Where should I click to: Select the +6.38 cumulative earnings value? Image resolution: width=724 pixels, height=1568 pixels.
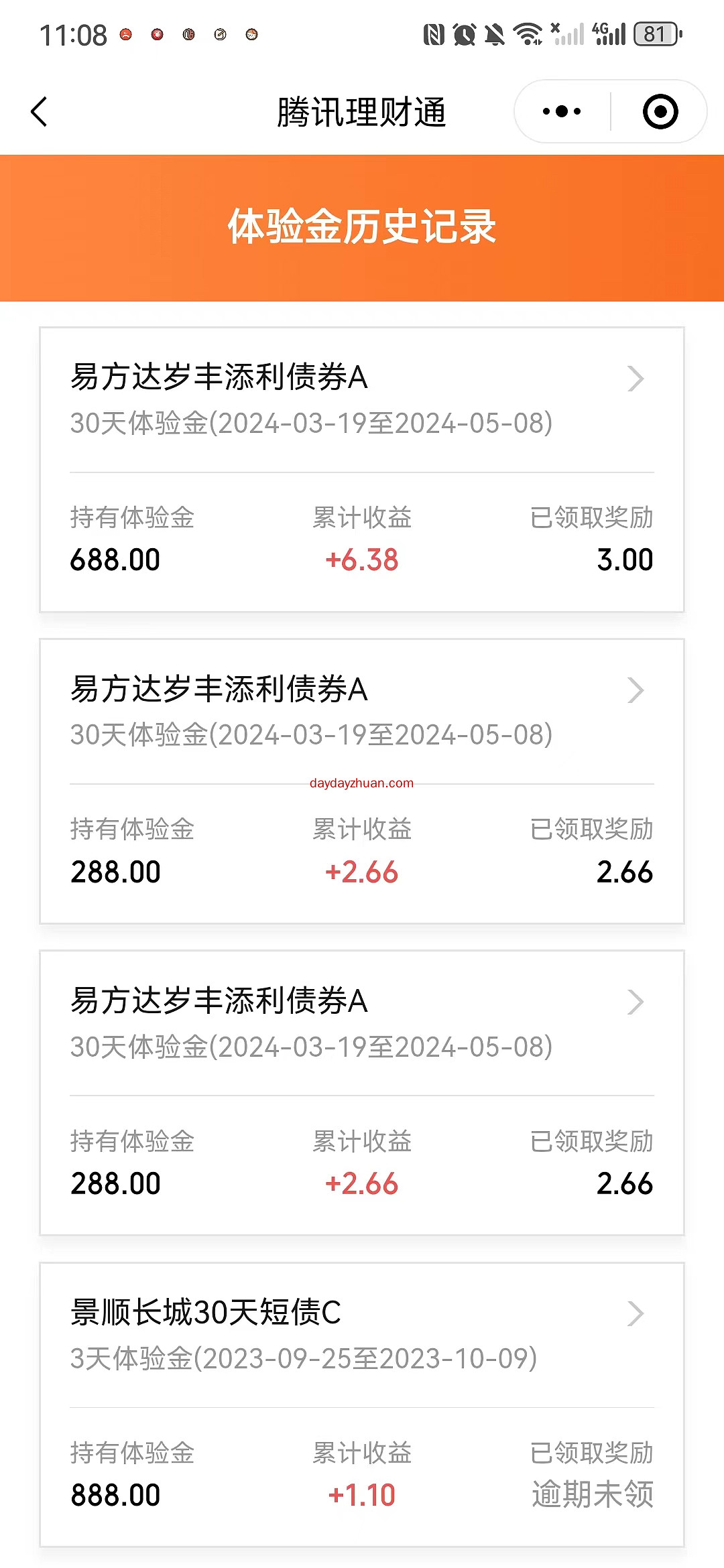pos(361,558)
